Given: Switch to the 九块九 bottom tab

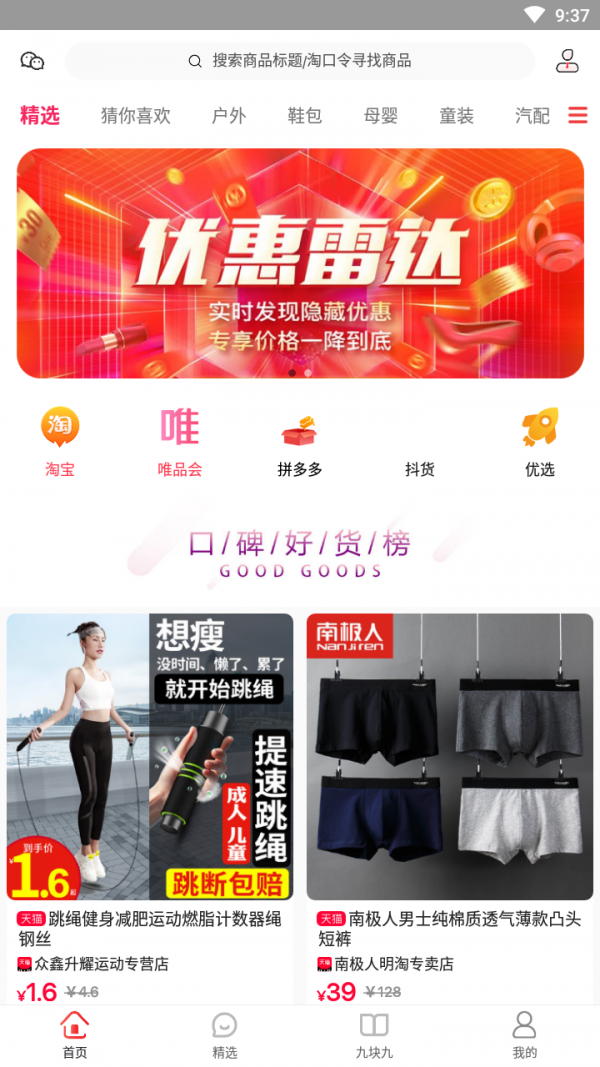Looking at the screenshot, I should click(x=374, y=1035).
